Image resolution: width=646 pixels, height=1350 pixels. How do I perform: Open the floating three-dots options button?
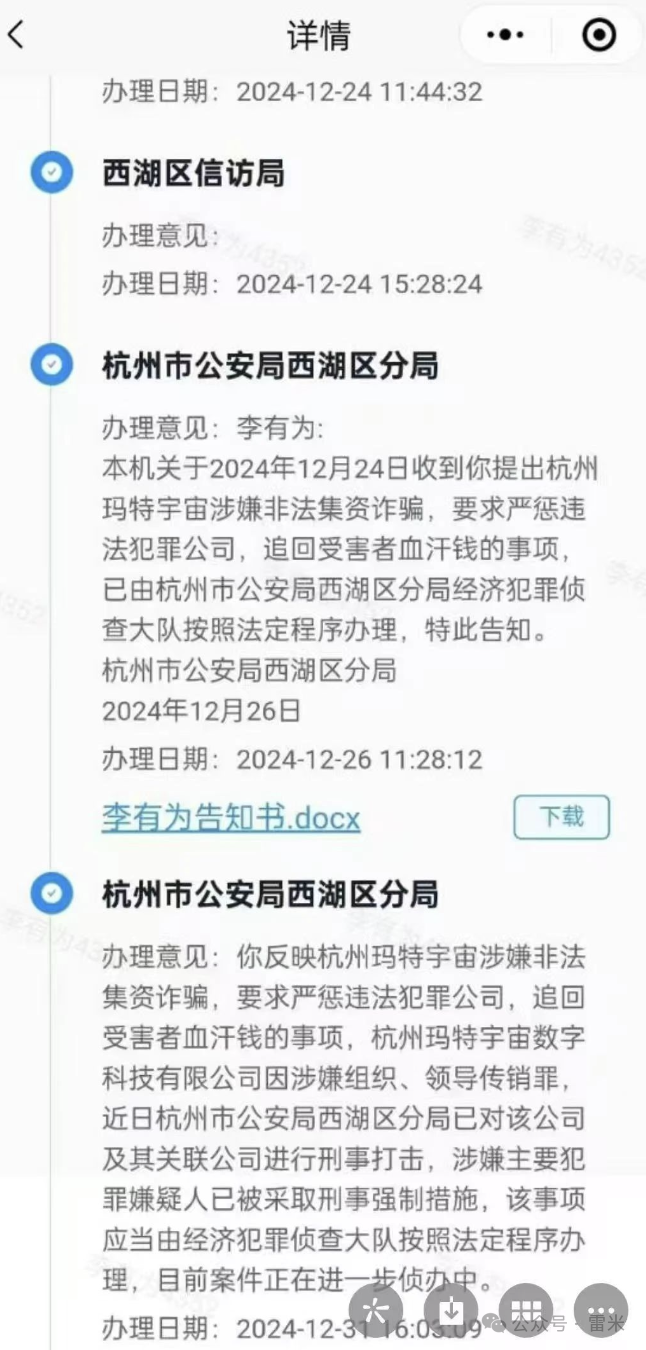click(602, 1310)
